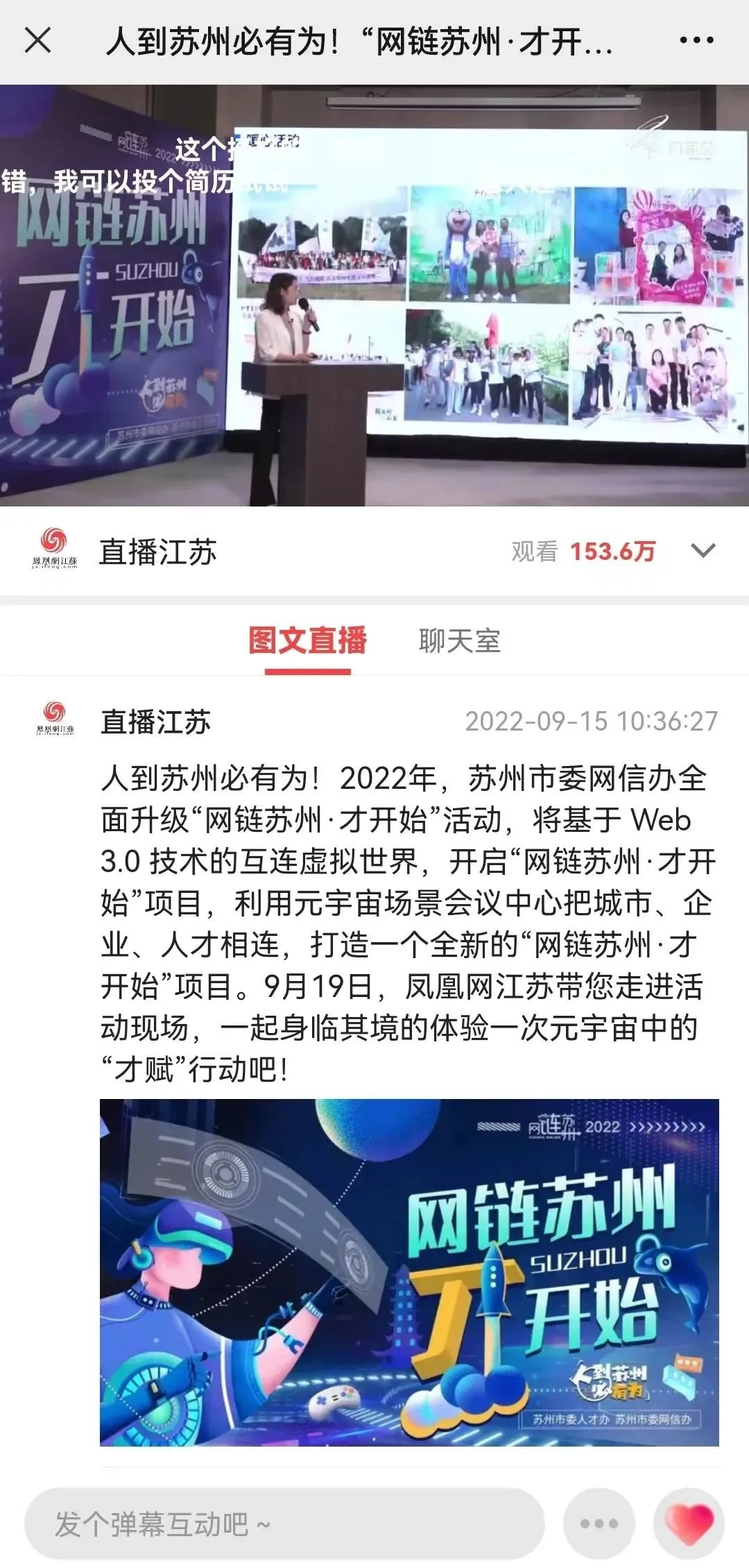Expand the 直播江苏 info chevron
This screenshot has height=1568, width=749.
(x=703, y=551)
